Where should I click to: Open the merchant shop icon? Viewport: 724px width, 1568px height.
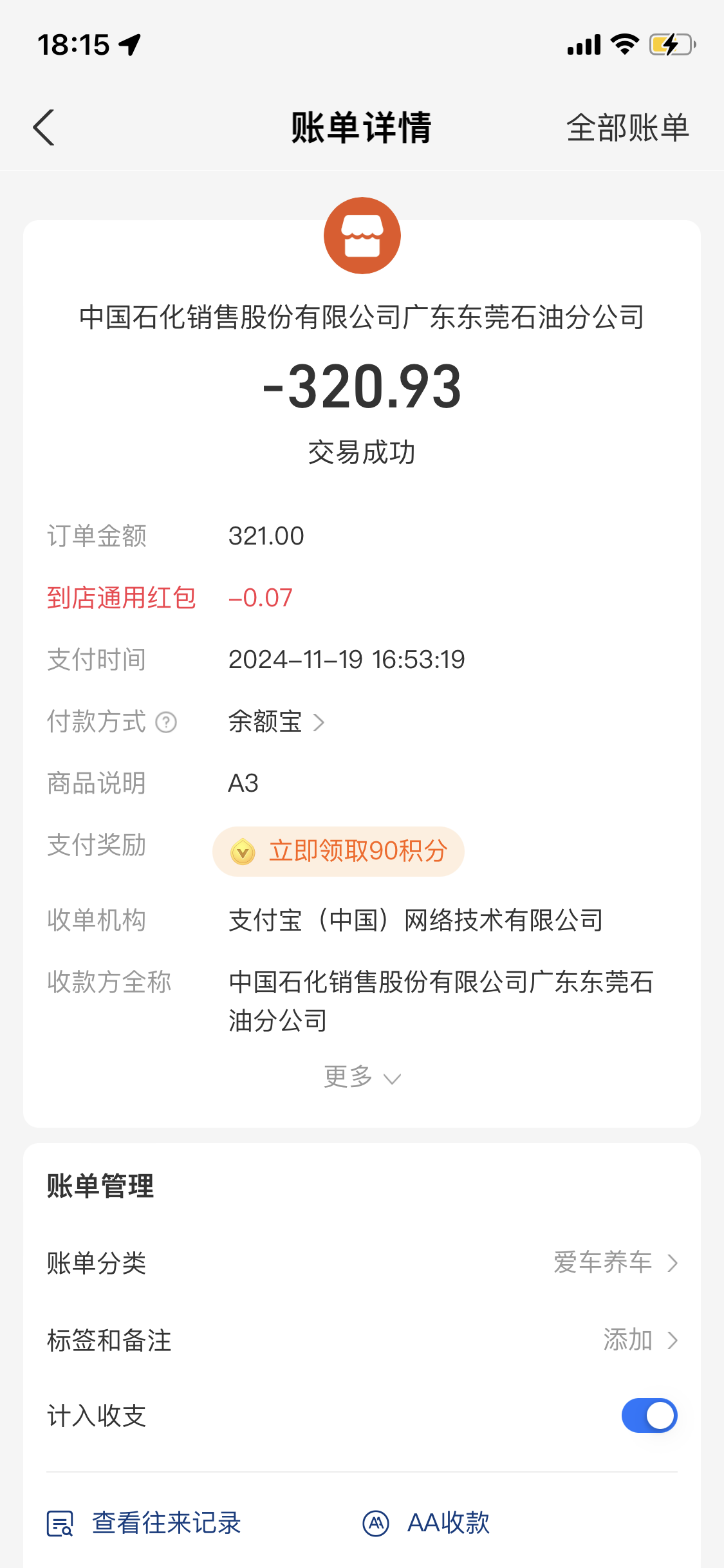[x=362, y=236]
